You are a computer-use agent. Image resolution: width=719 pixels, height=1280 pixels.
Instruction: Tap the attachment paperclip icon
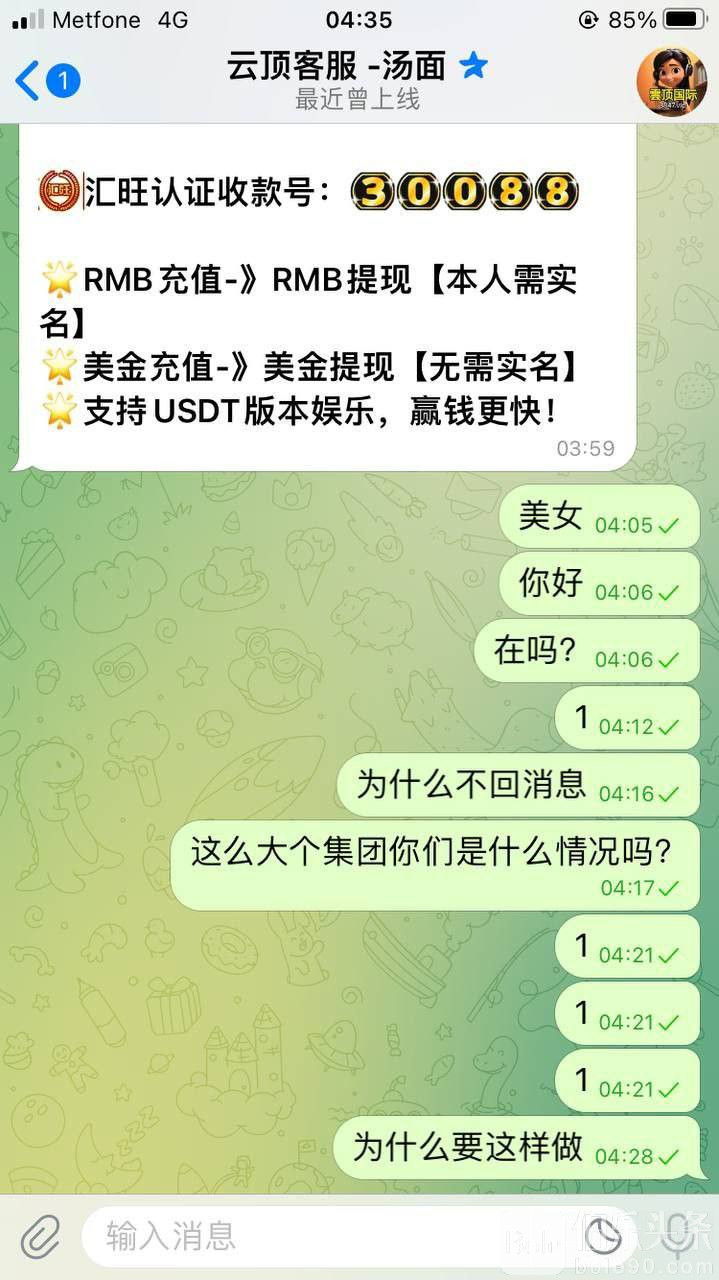pos(40,1237)
